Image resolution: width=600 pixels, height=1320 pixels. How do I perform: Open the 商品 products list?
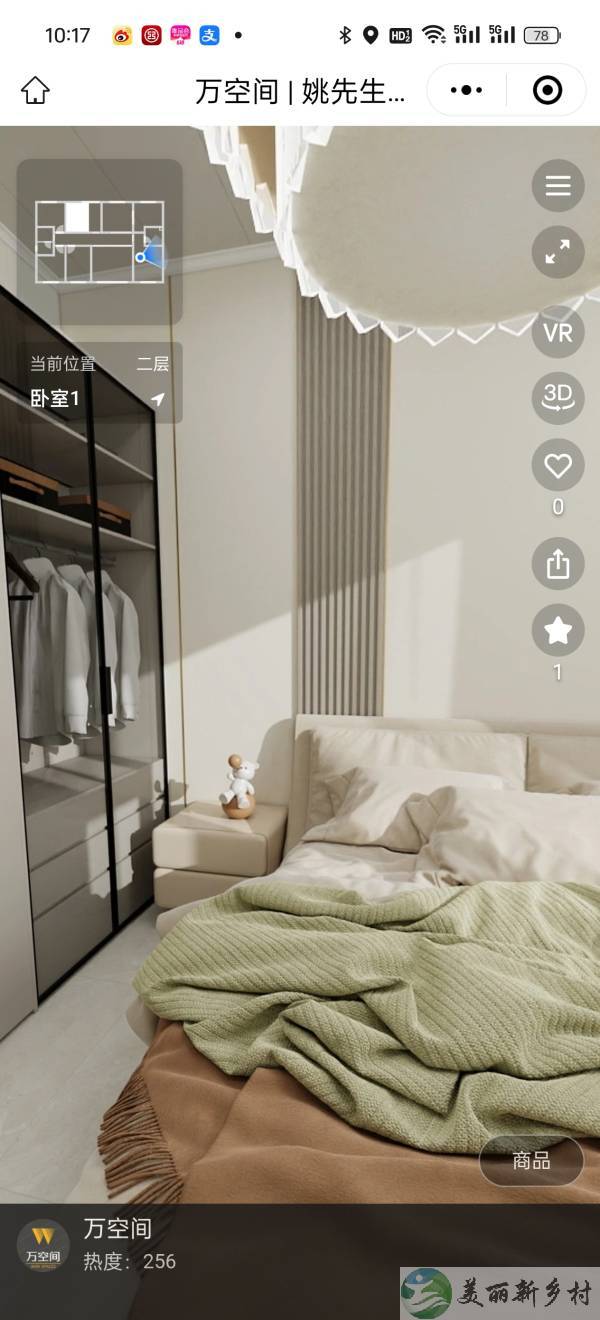(531, 1161)
